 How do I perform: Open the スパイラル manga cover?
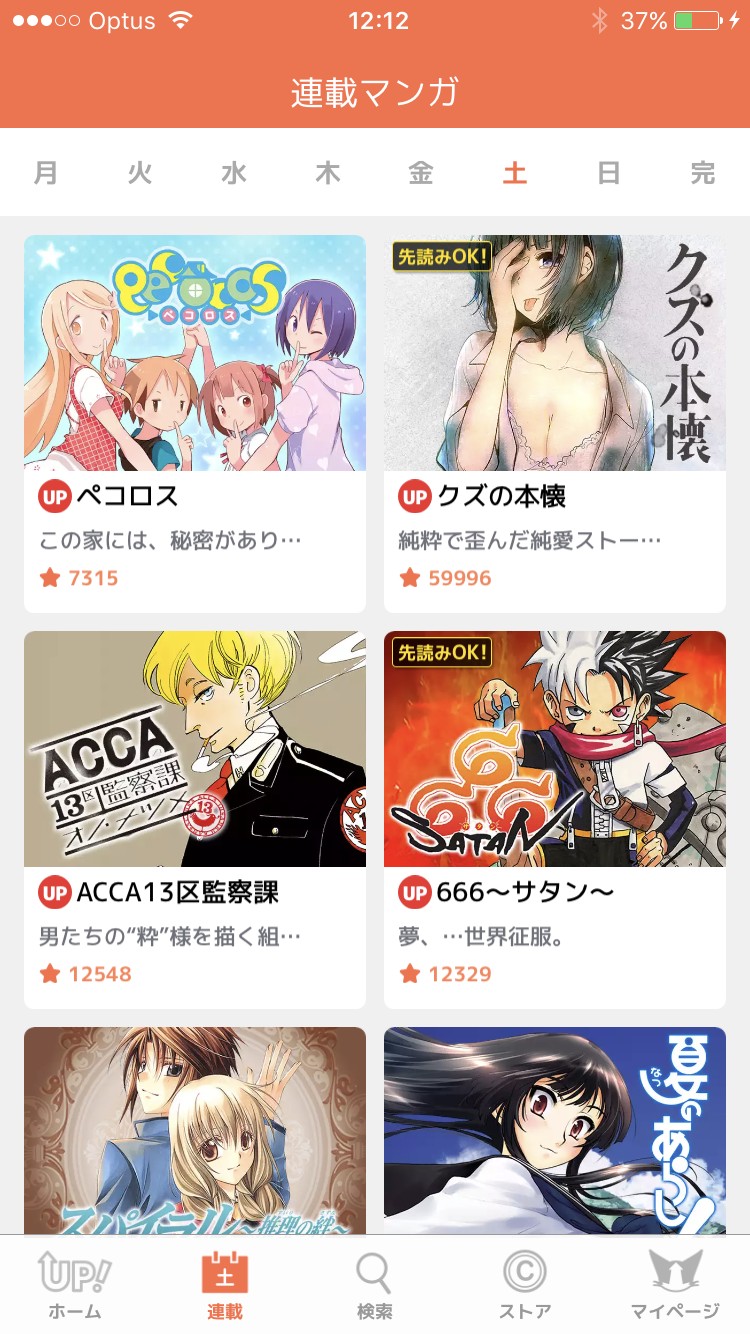195,1130
